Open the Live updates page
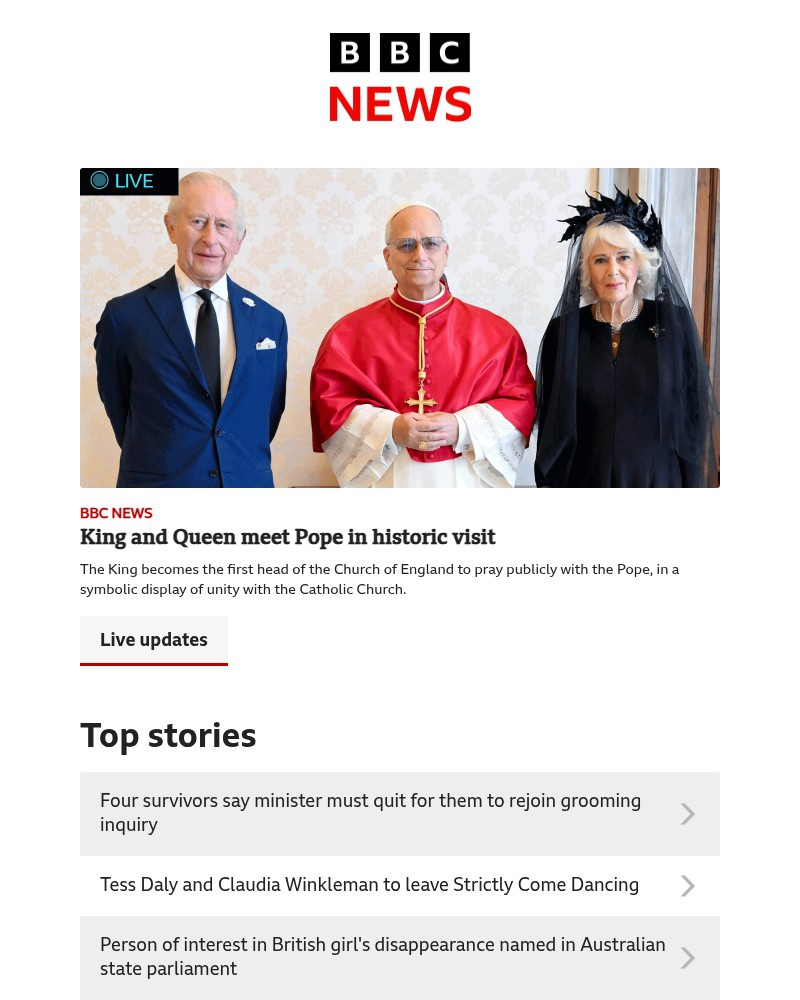This screenshot has width=800, height=1000. tap(153, 640)
